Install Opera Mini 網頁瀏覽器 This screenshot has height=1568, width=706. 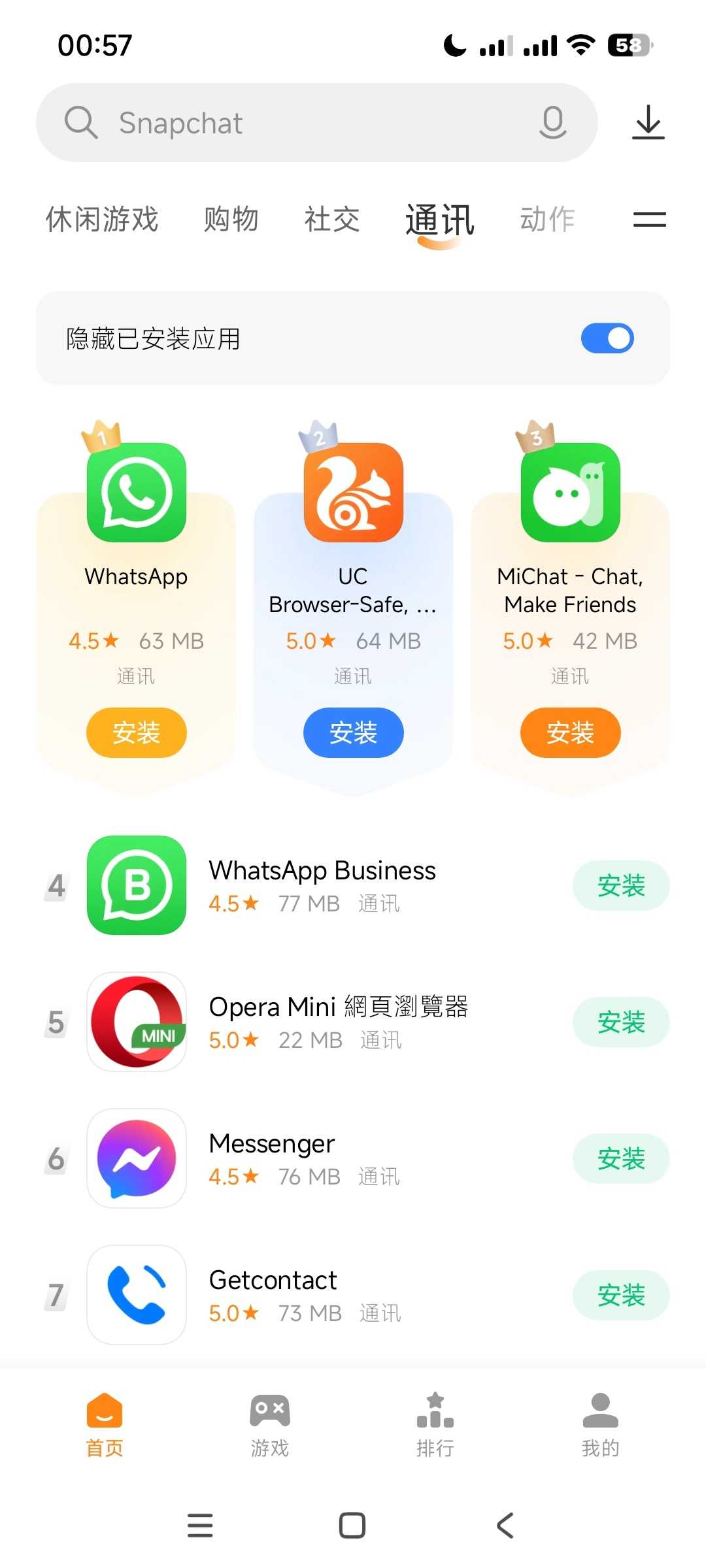[621, 1022]
